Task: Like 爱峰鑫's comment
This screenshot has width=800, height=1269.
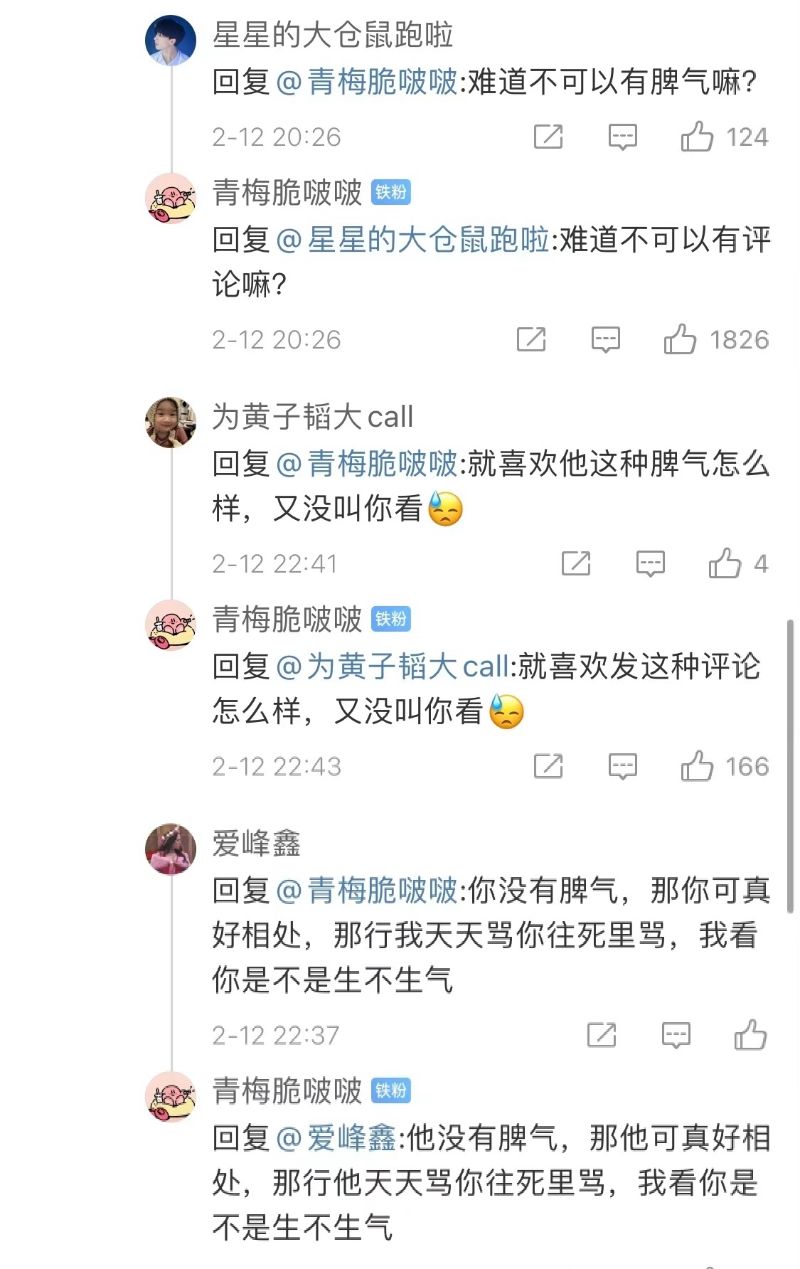Action: click(x=751, y=1035)
